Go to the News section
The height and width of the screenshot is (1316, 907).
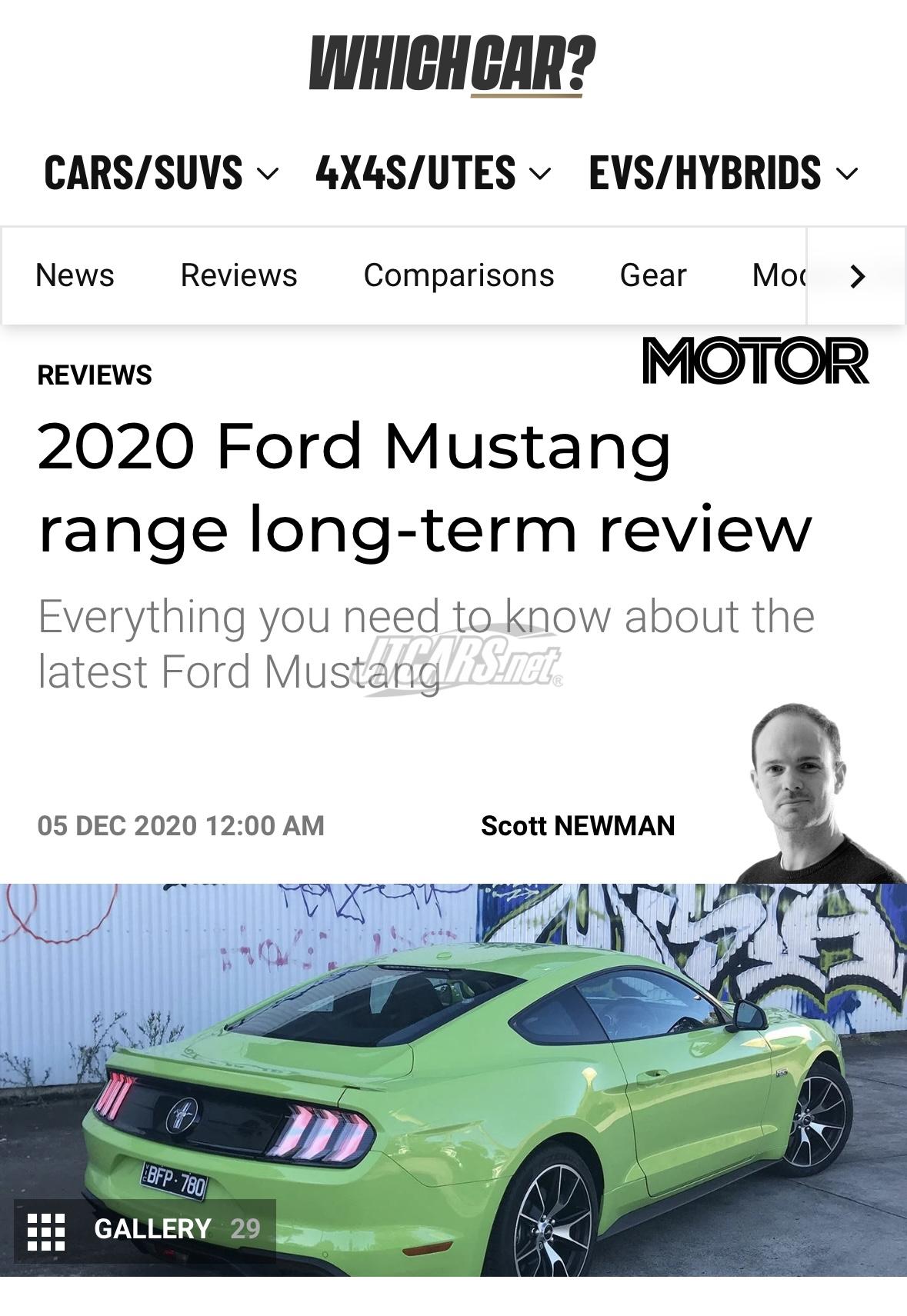point(75,275)
